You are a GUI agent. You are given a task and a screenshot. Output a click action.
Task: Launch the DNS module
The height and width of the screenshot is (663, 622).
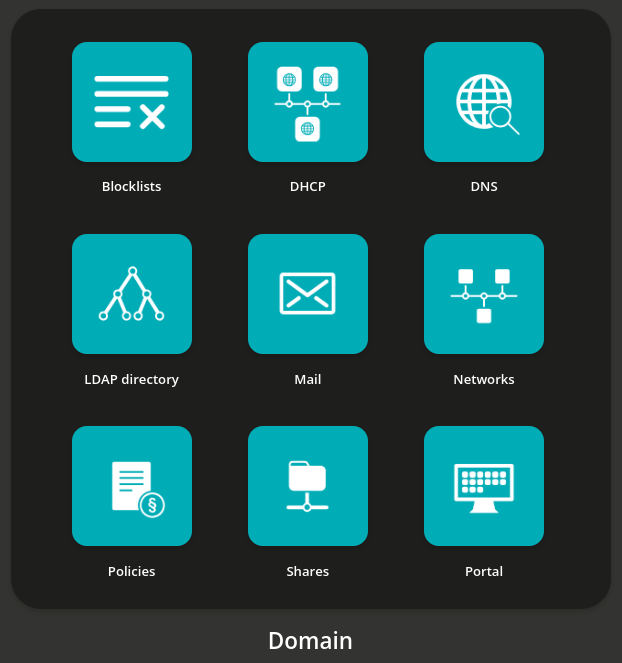pyautogui.click(x=484, y=102)
